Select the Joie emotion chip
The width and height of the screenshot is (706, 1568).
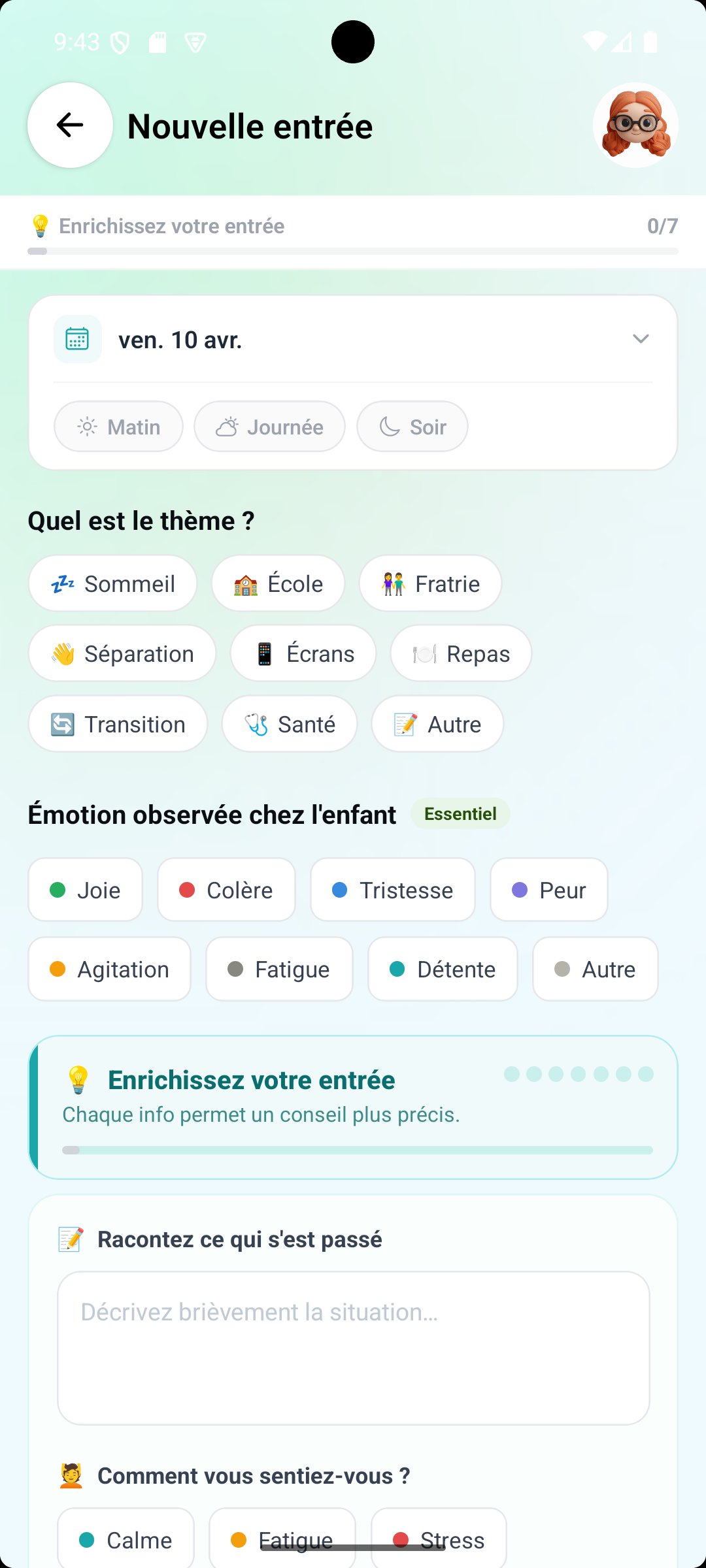[85, 890]
